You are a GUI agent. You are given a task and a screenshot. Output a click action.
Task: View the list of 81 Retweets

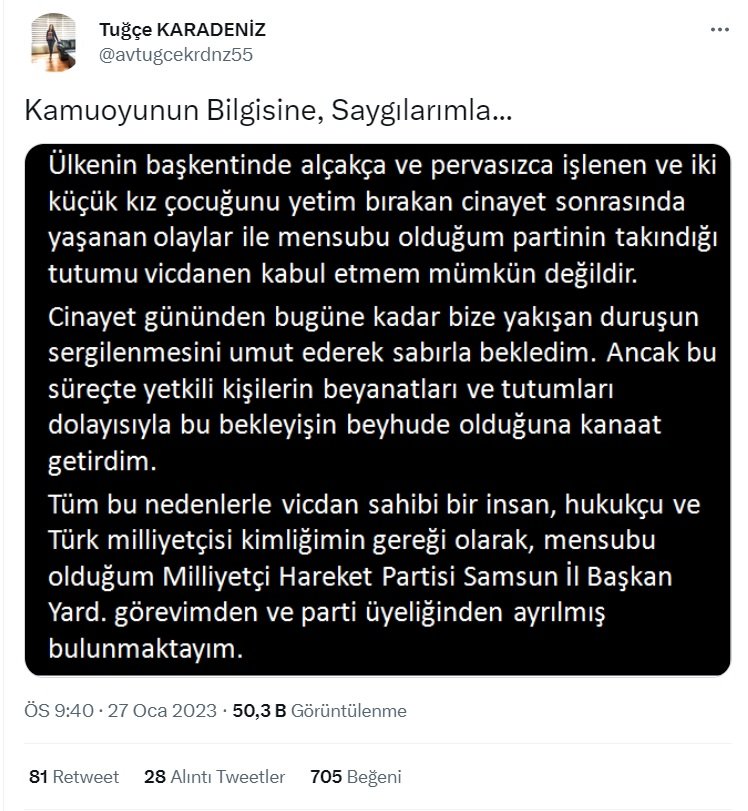(75, 776)
